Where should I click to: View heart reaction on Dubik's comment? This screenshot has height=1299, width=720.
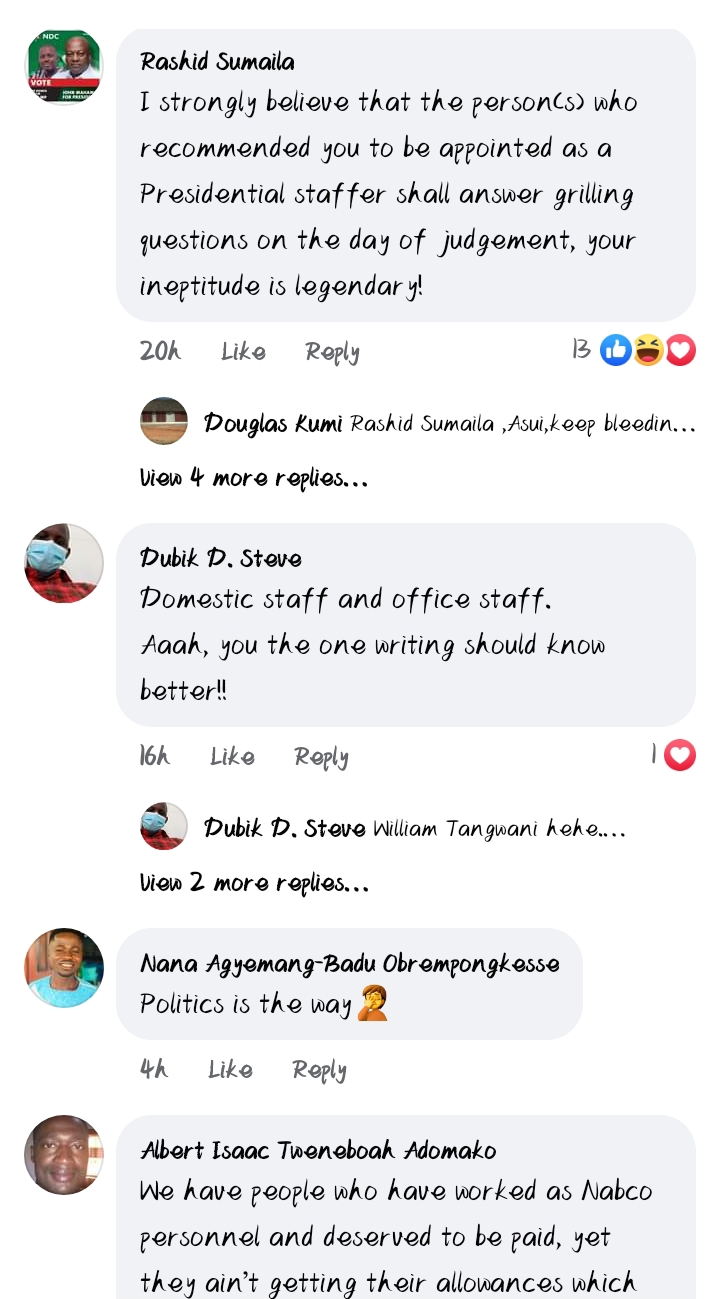pos(673,755)
